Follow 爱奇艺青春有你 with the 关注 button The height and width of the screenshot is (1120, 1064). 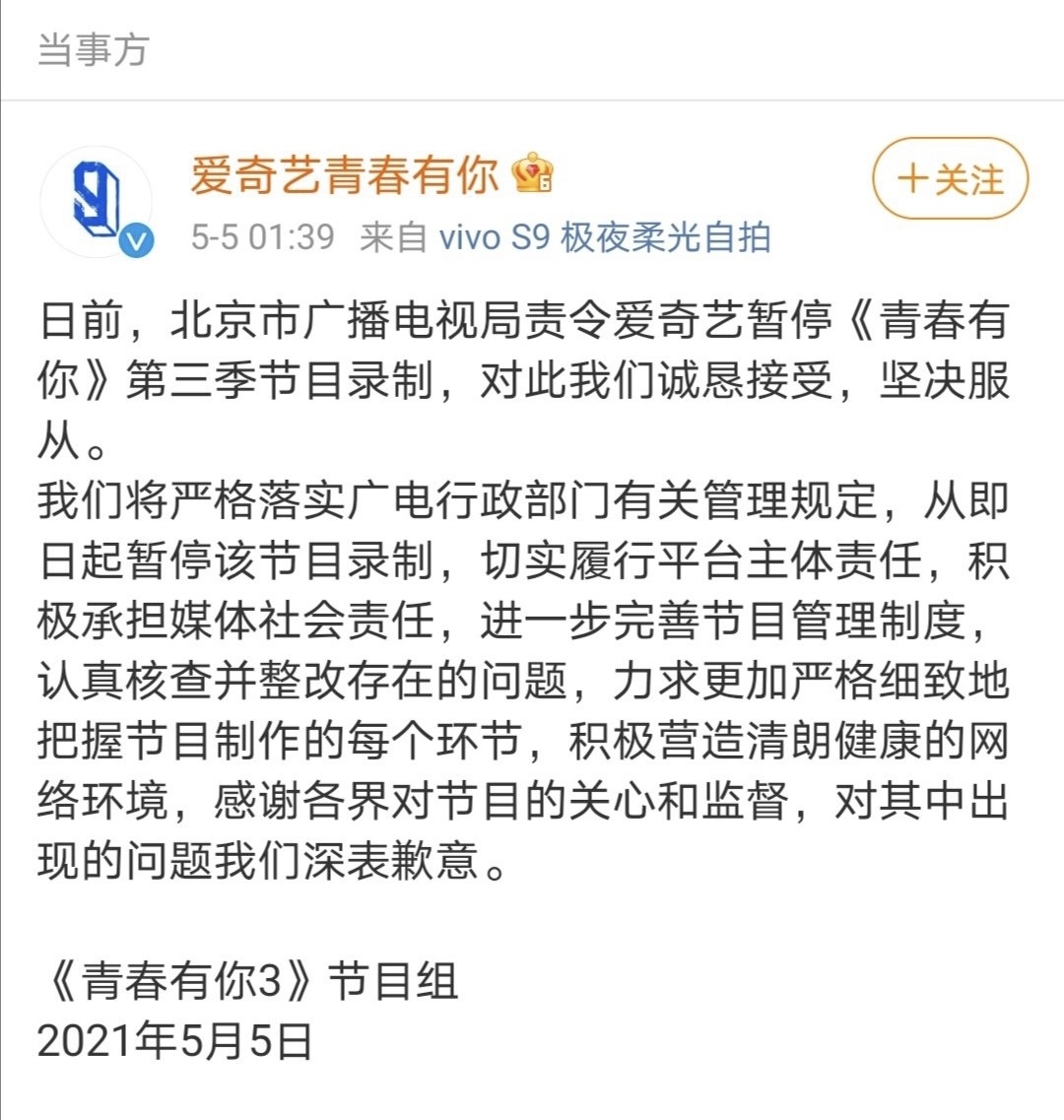tap(950, 179)
